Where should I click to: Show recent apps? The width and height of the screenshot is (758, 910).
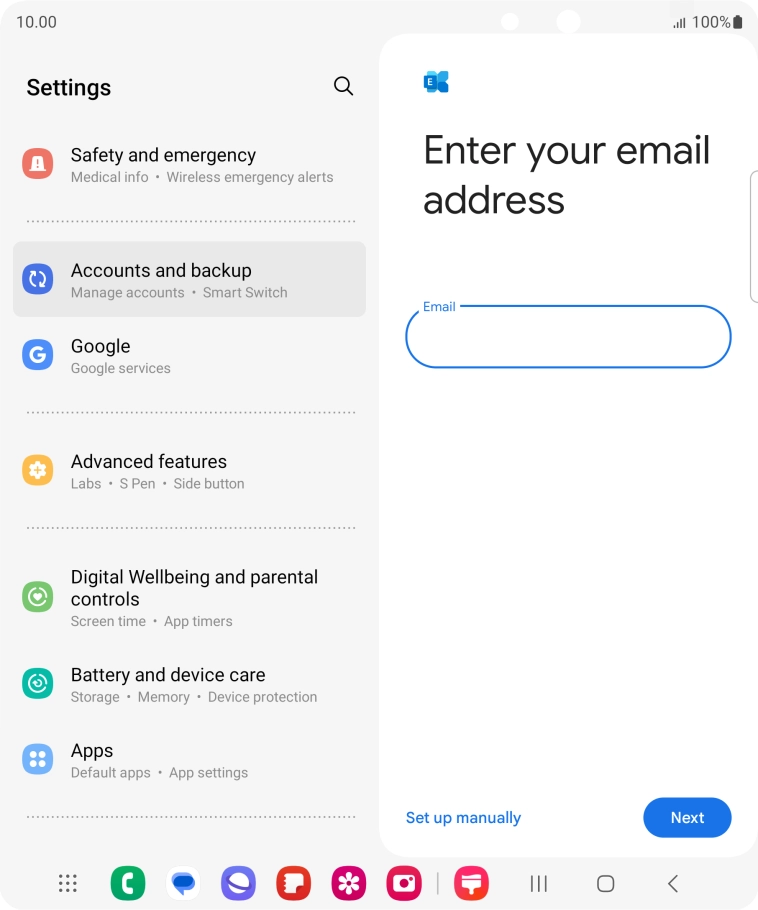click(539, 883)
